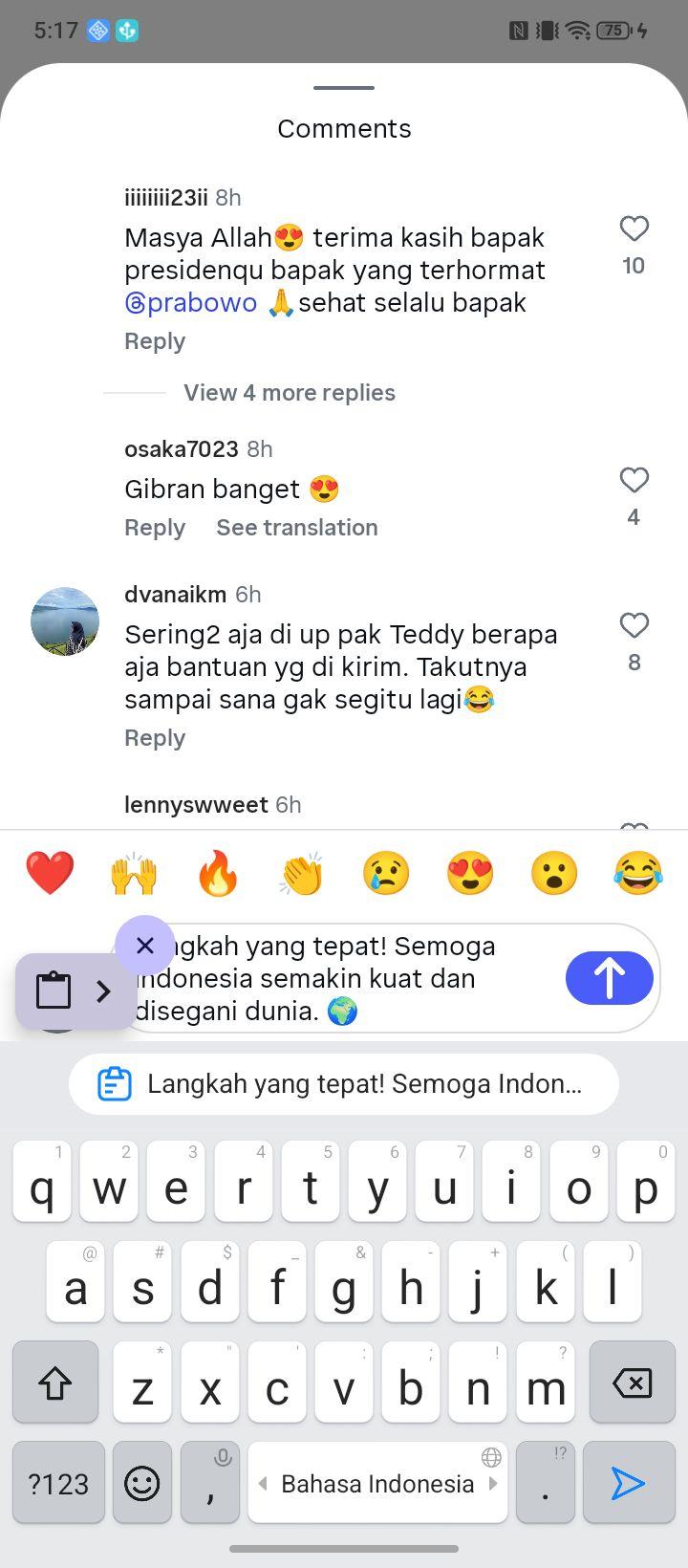Open the @prabowo mention link
The width and height of the screenshot is (688, 1568).
click(191, 303)
